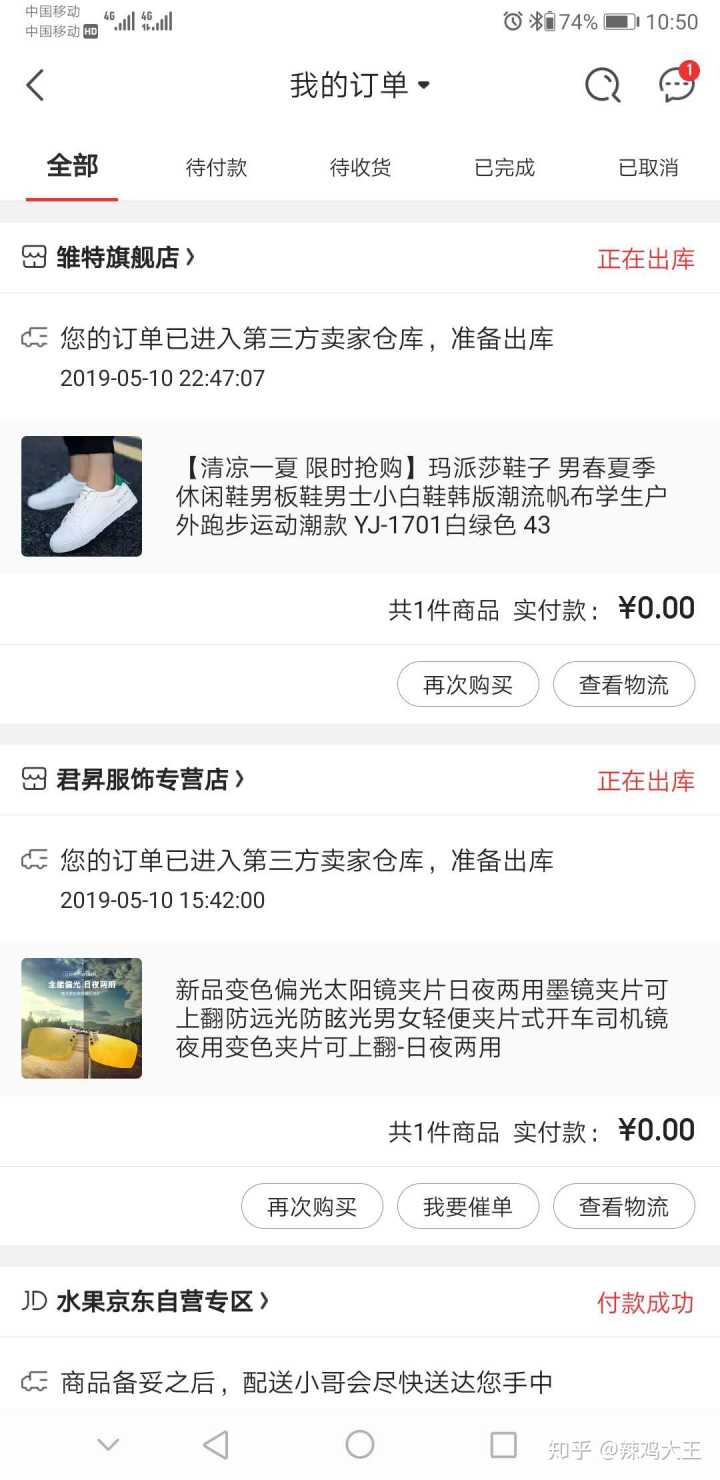The width and height of the screenshot is (720, 1480).
Task: Tap 查看物流 for the 雏特旗舰店 order
Action: pyautogui.click(x=624, y=685)
